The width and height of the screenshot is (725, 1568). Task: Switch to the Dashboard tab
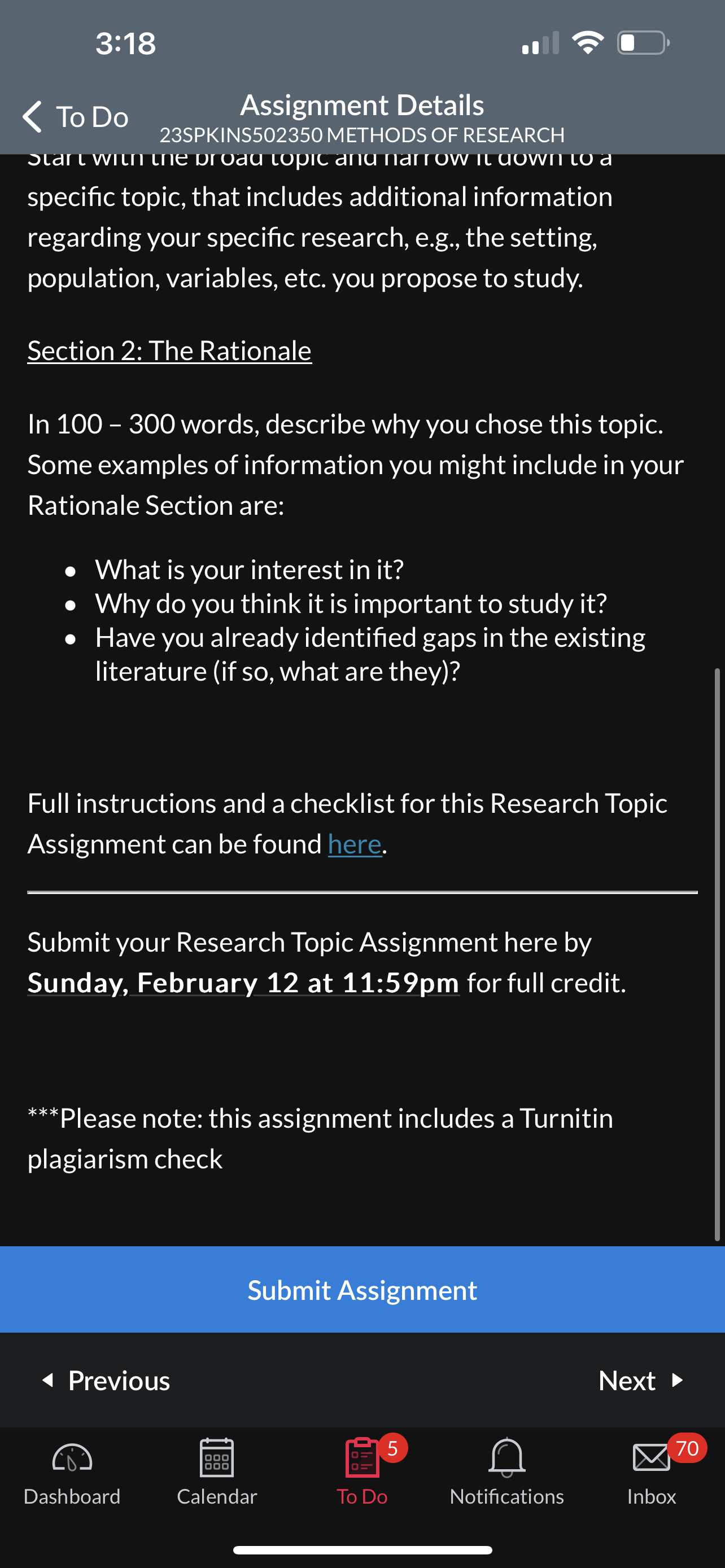72,1472
